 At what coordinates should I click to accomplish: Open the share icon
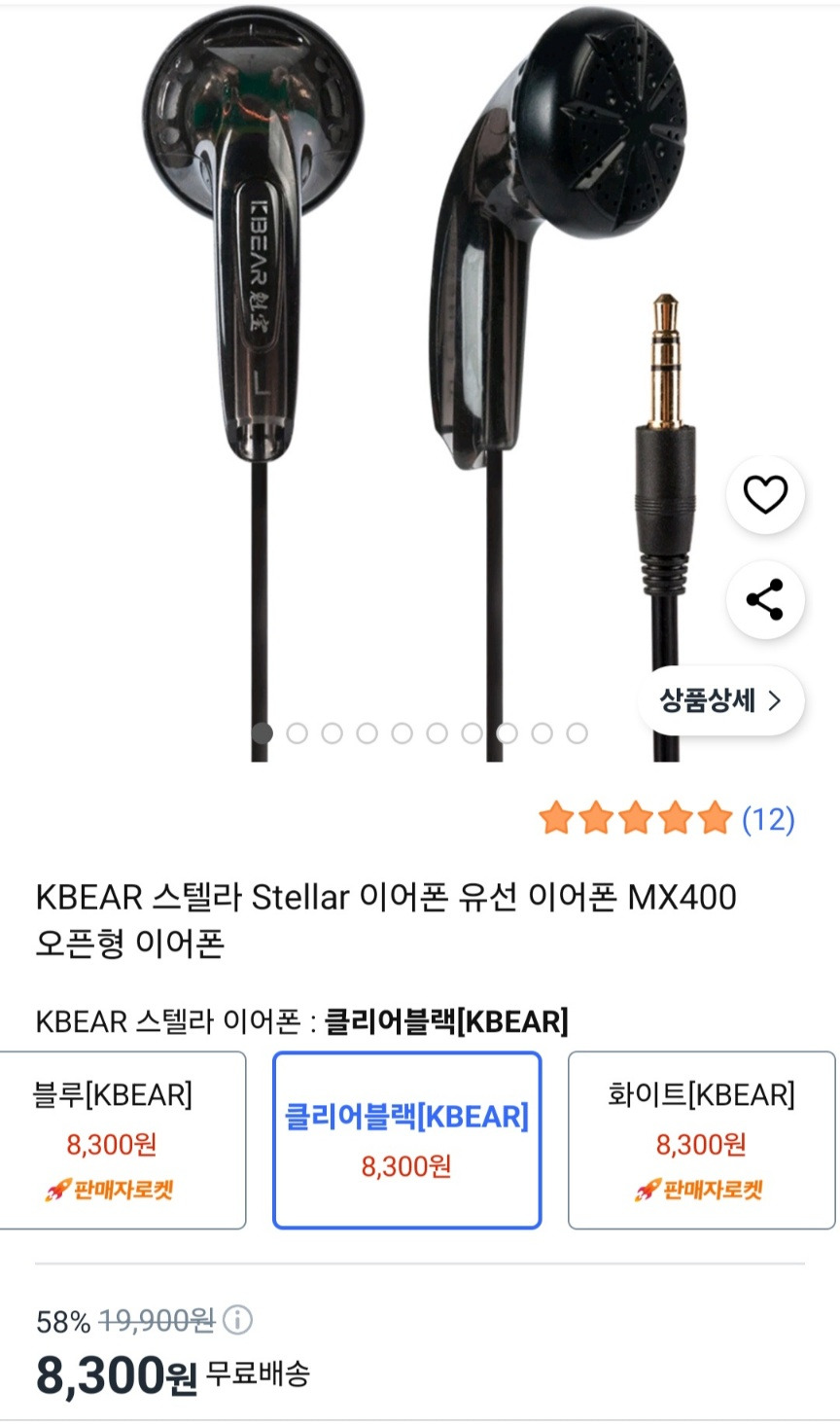tap(765, 600)
